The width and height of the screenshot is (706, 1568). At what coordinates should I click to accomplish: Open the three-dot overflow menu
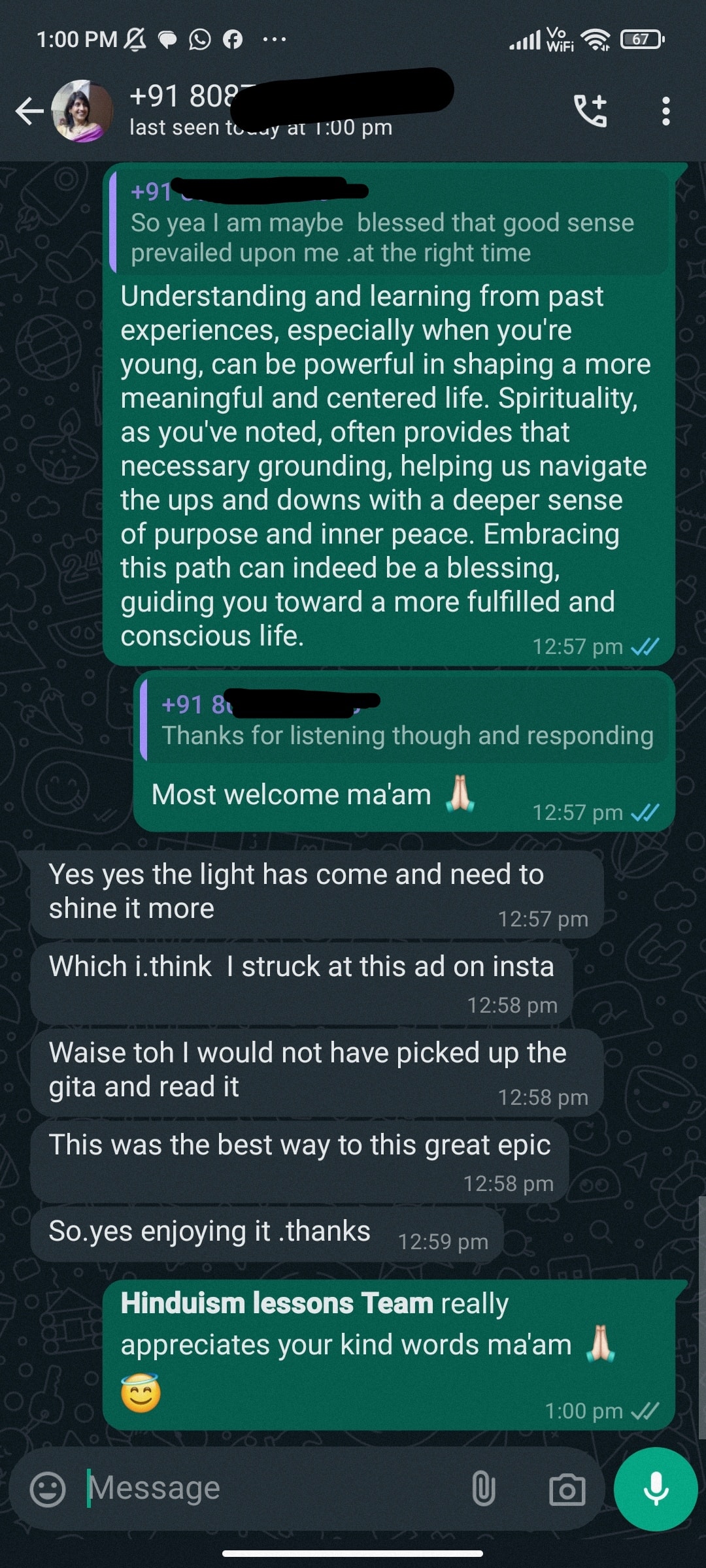(x=665, y=111)
